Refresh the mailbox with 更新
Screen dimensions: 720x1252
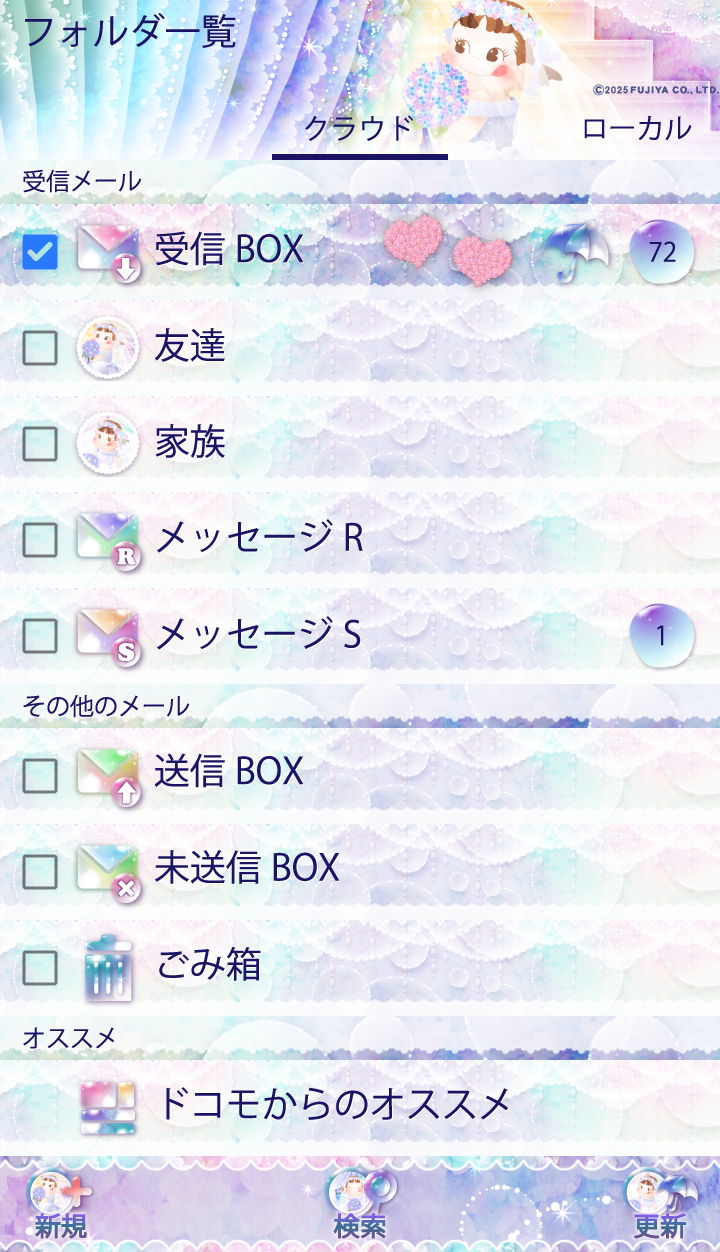[659, 1207]
